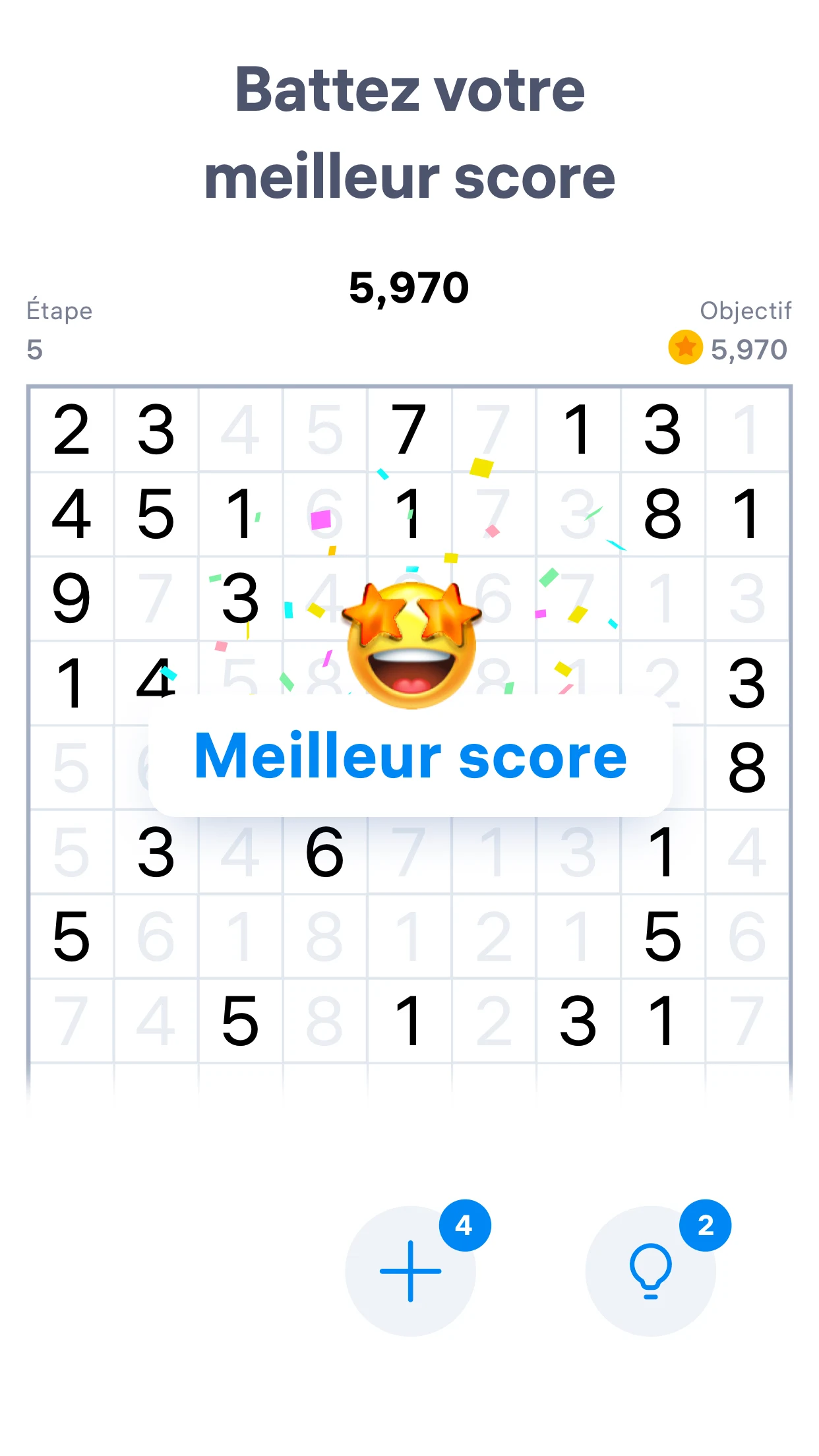Tap the plus icon to add more numbers
This screenshot has height=1456, width=819.
(x=409, y=1269)
